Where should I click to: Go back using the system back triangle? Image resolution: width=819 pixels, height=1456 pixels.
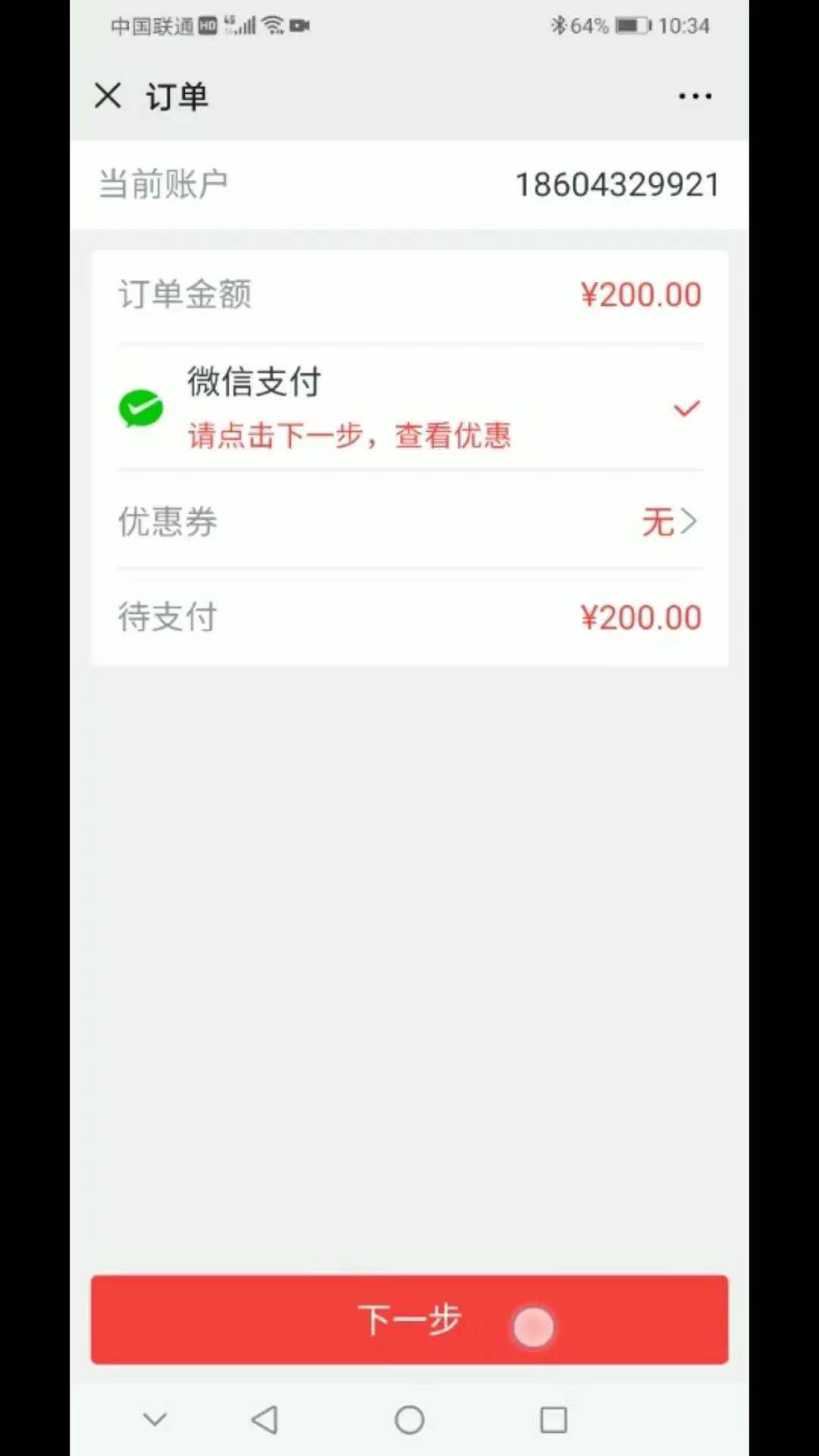[265, 1420]
